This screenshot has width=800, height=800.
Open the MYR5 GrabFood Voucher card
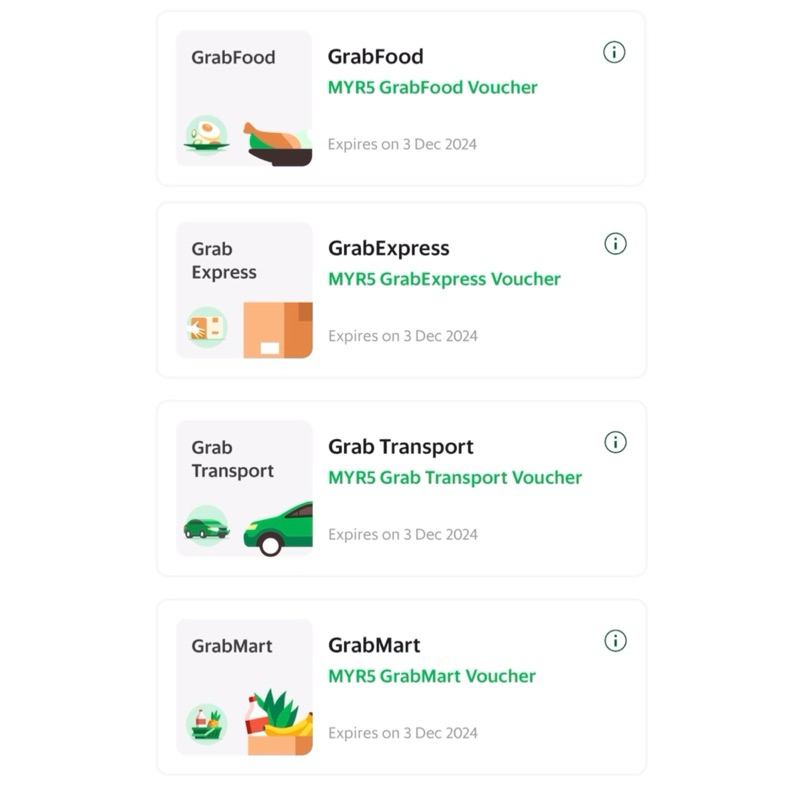coord(432,88)
